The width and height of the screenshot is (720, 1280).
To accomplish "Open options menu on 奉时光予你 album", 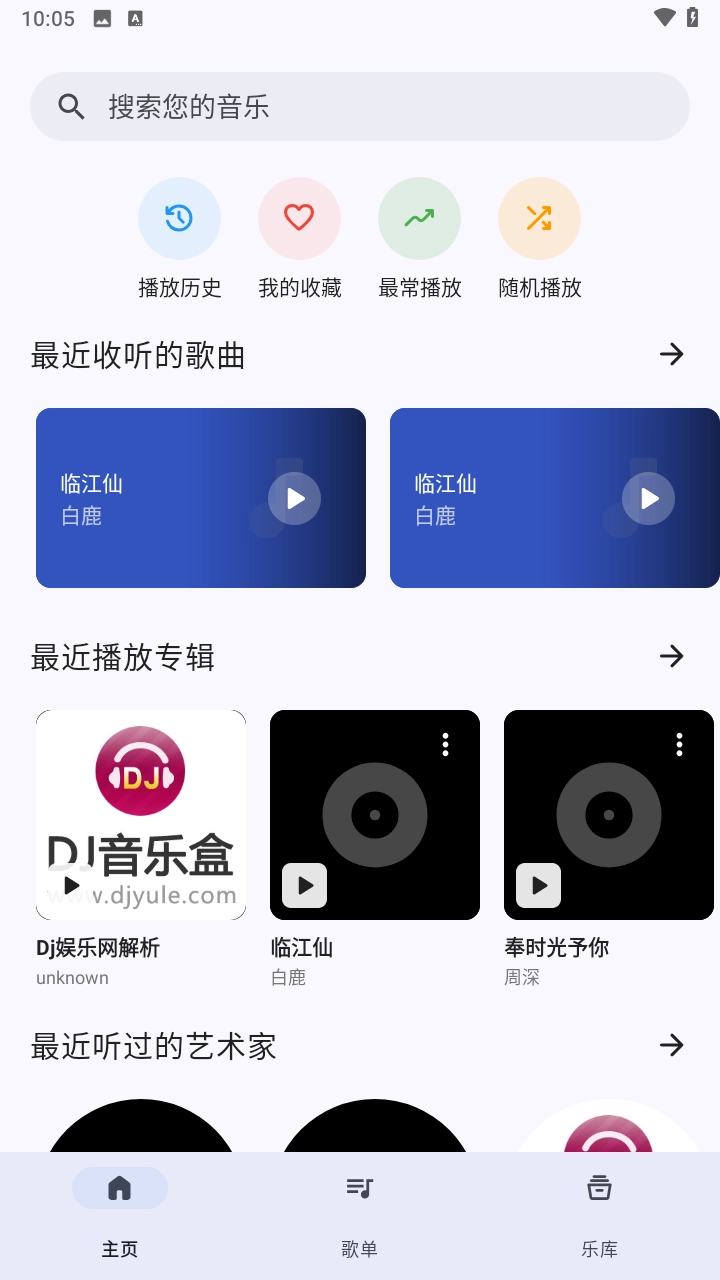I will click(x=678, y=744).
